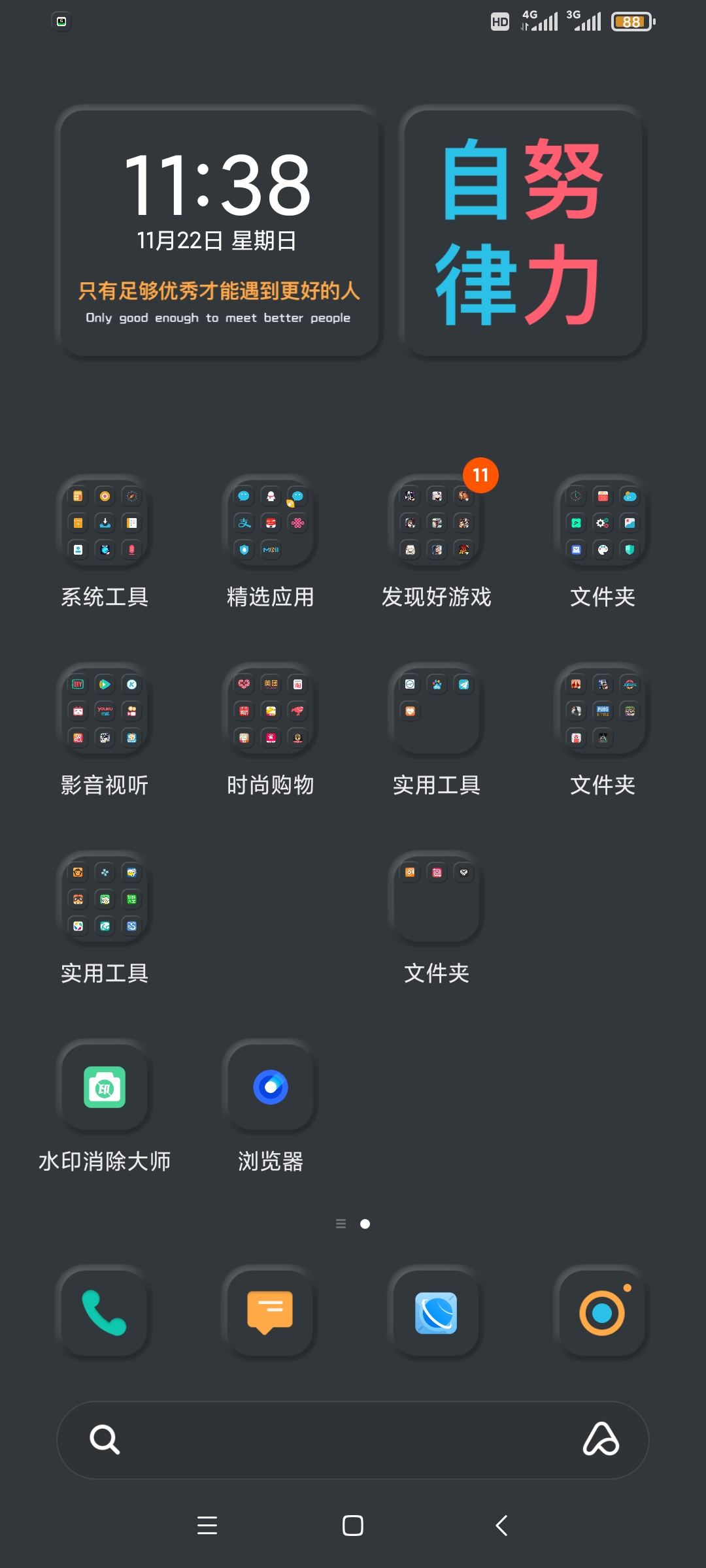Open the orange messages app in the dock
706x1568 pixels.
(271, 1313)
